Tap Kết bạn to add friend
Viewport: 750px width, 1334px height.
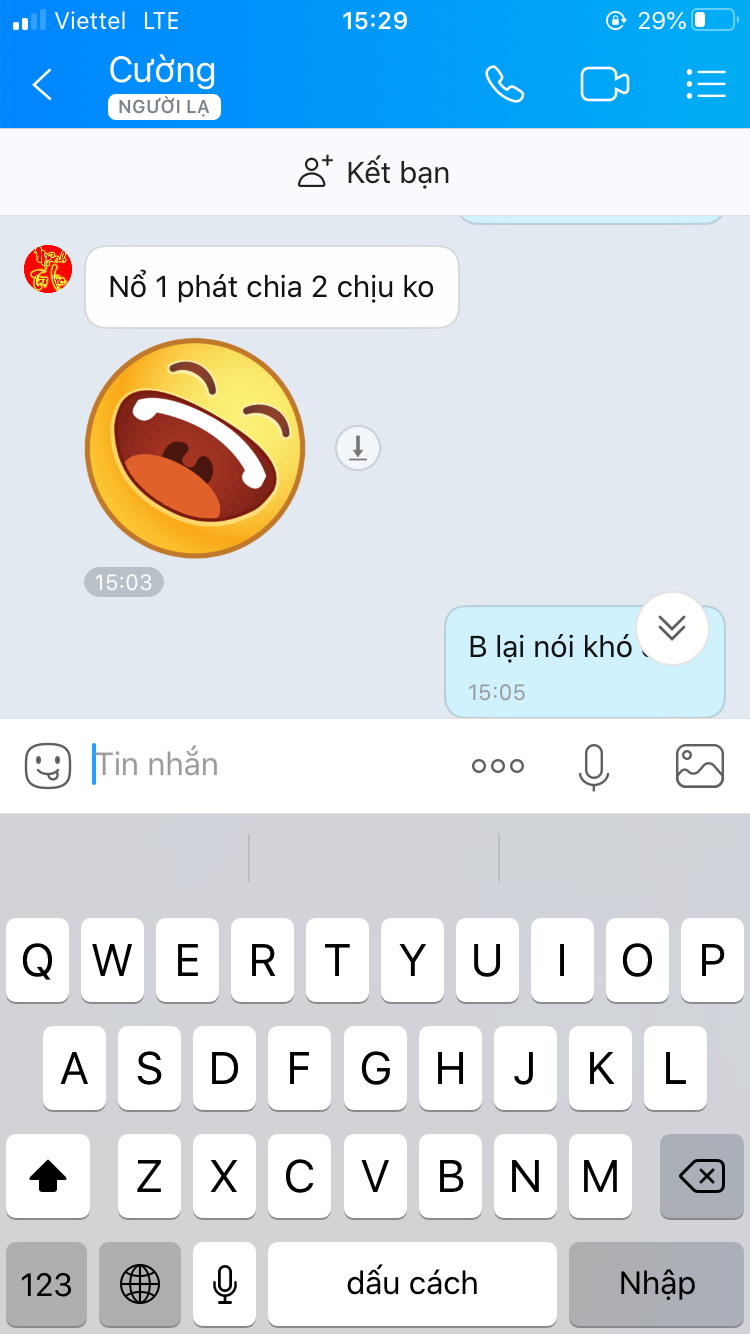pos(375,173)
